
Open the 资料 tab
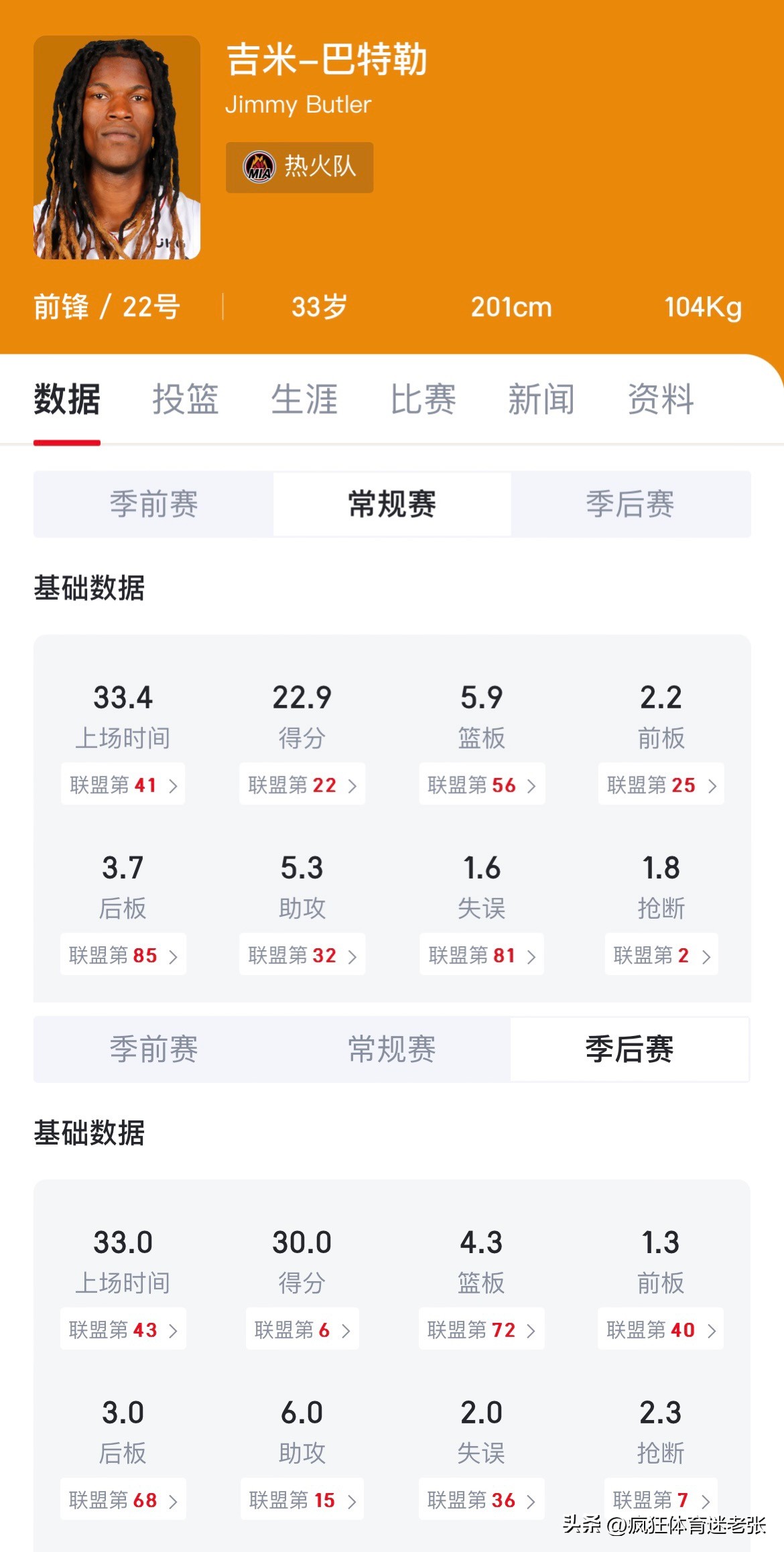(660, 398)
